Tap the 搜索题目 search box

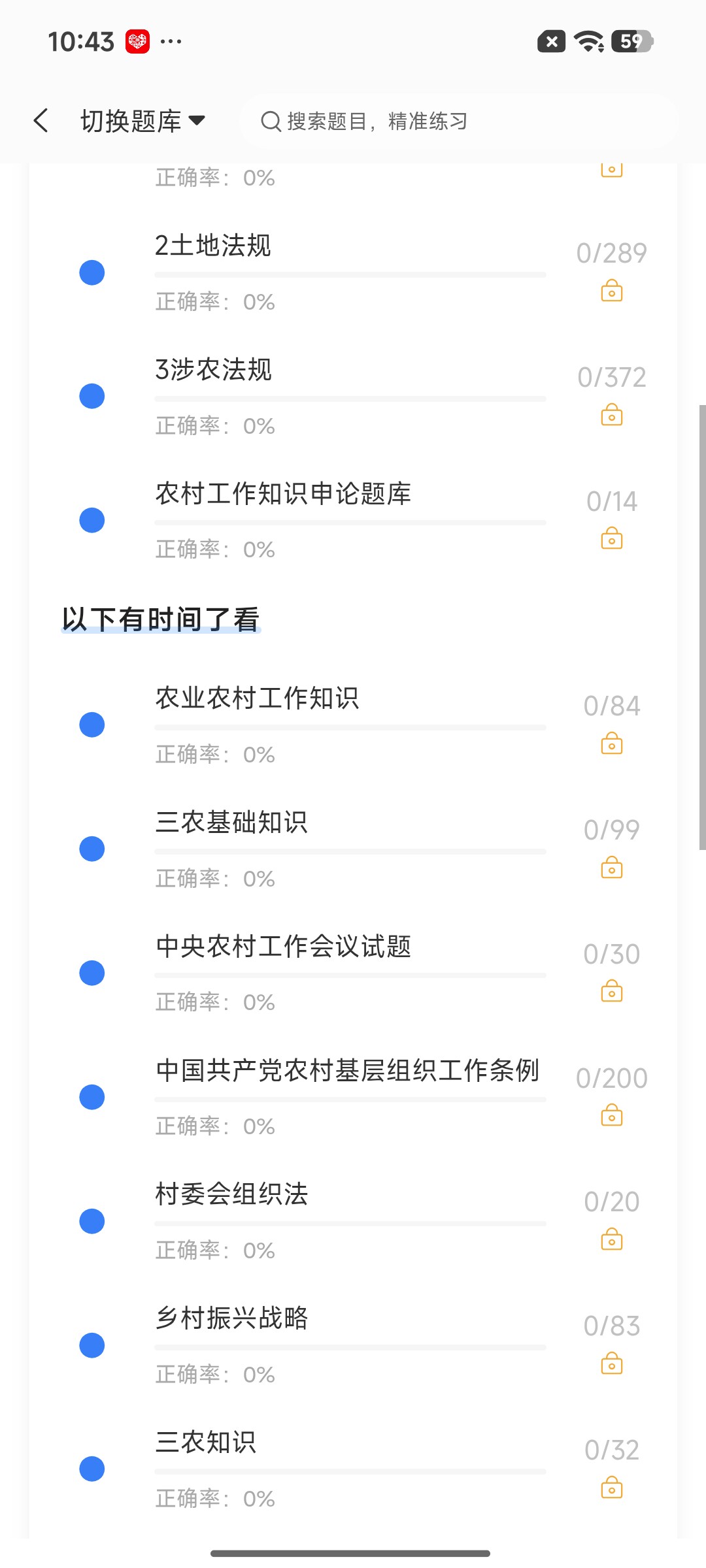pos(459,121)
